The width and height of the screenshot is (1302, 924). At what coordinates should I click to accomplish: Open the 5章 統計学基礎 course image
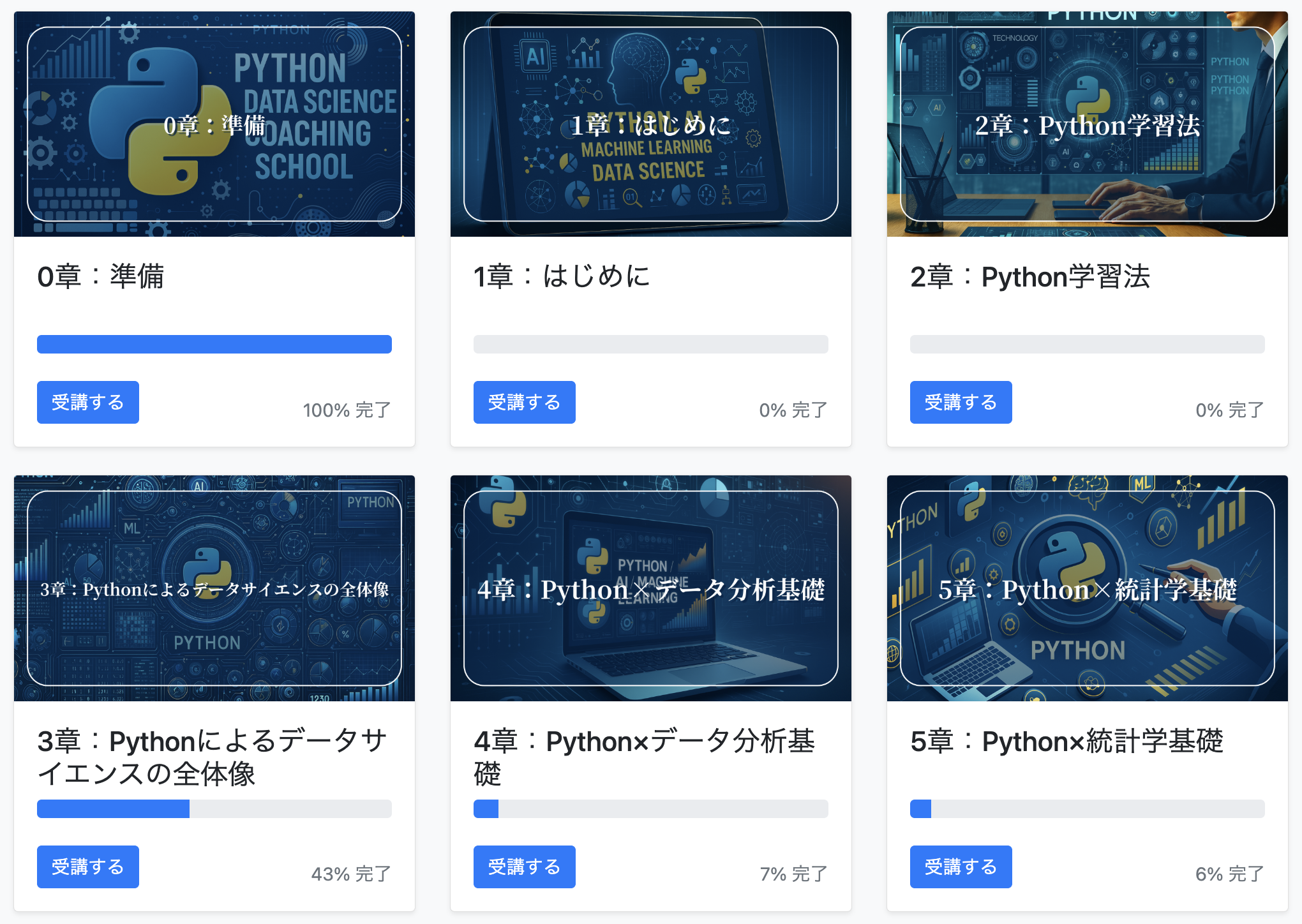click(x=1087, y=588)
